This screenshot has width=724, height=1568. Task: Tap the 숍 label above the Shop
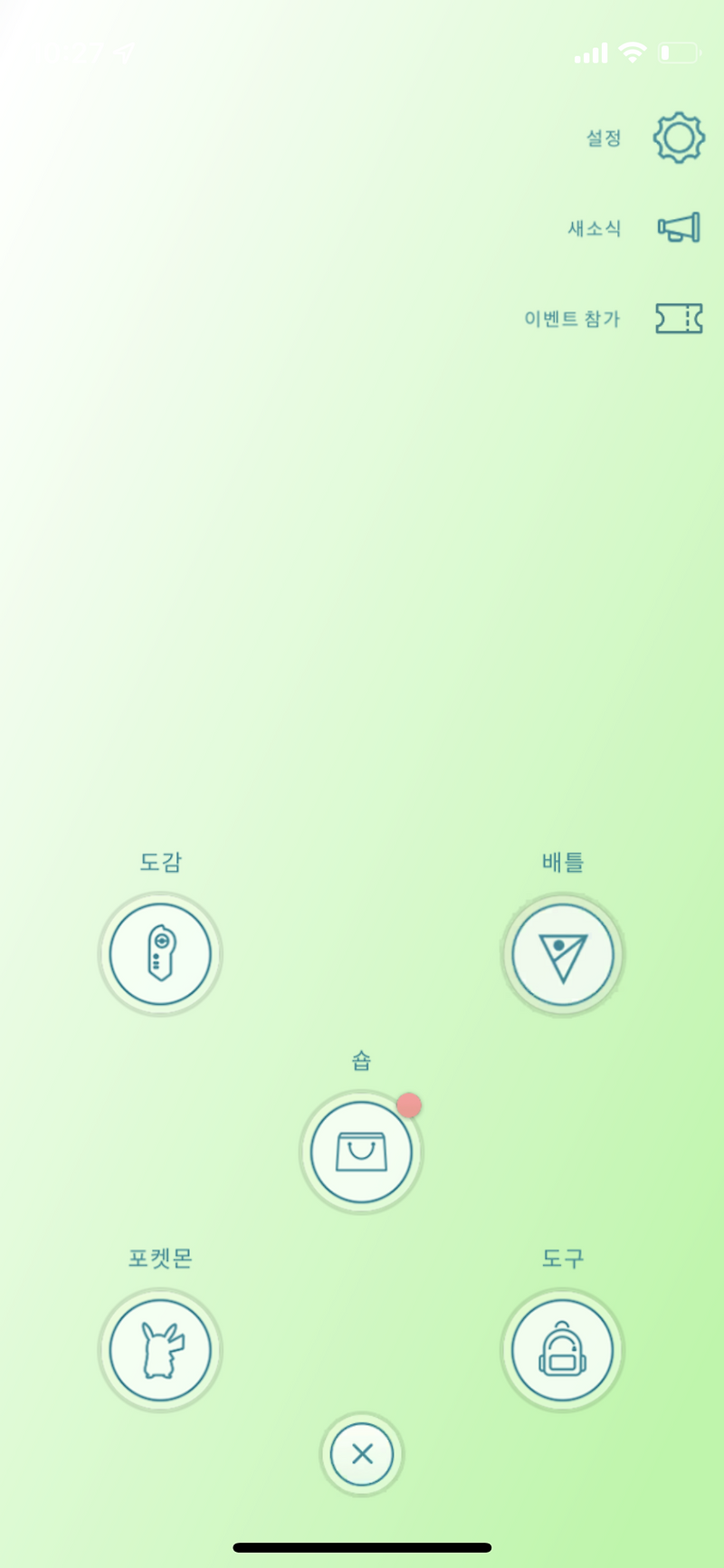[x=361, y=1060]
